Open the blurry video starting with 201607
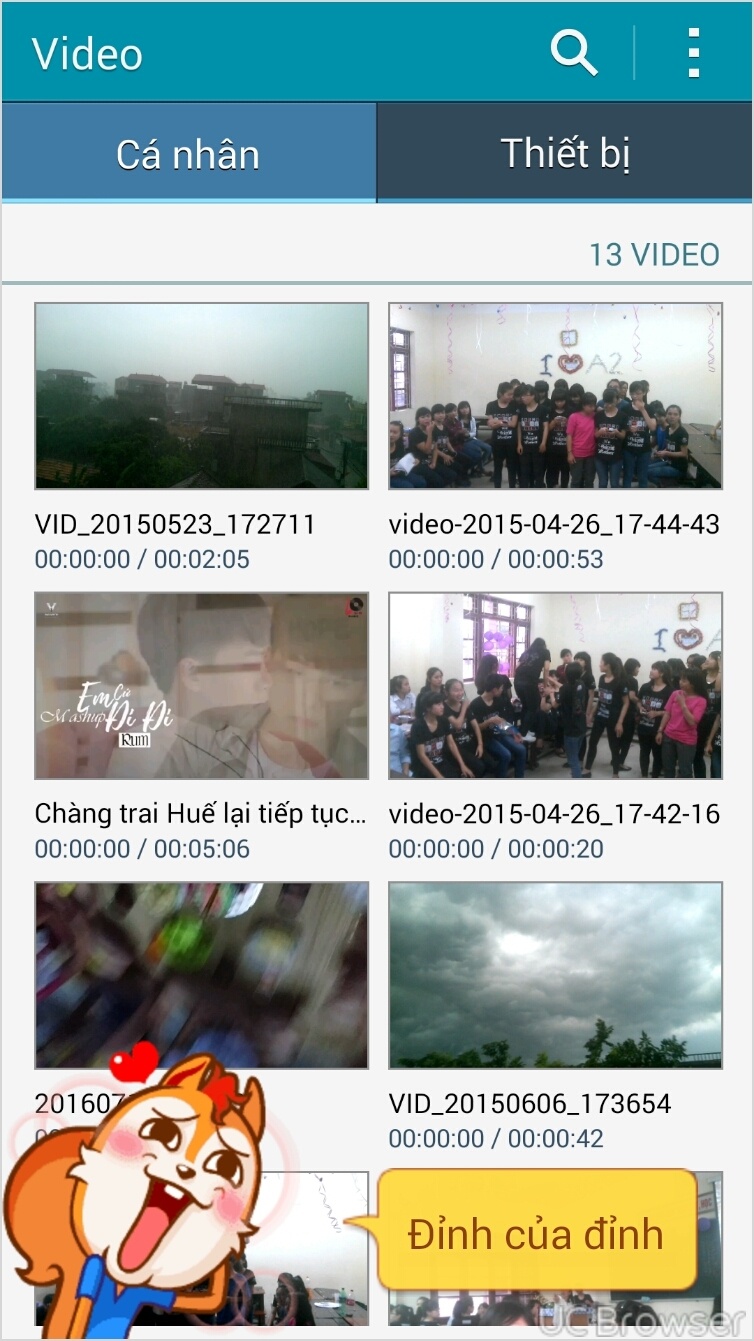The image size is (754, 1341). point(202,976)
